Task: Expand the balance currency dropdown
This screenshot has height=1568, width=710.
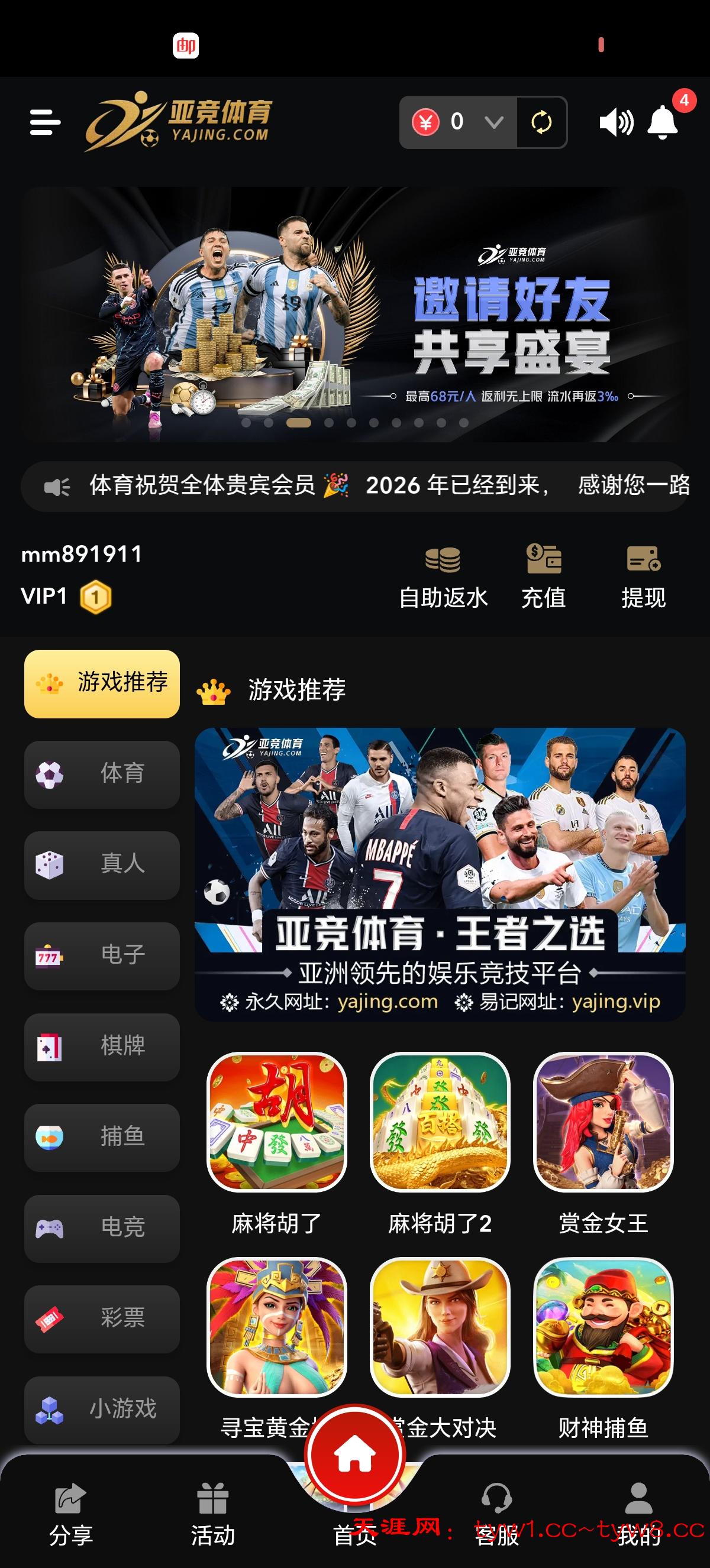Action: (x=494, y=122)
